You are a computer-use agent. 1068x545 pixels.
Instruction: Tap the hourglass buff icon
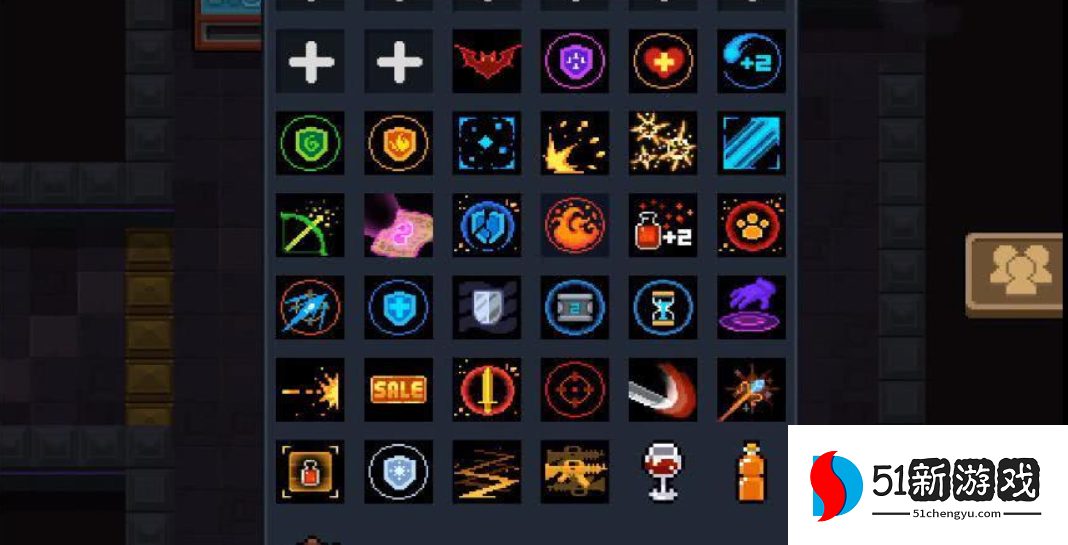(663, 307)
